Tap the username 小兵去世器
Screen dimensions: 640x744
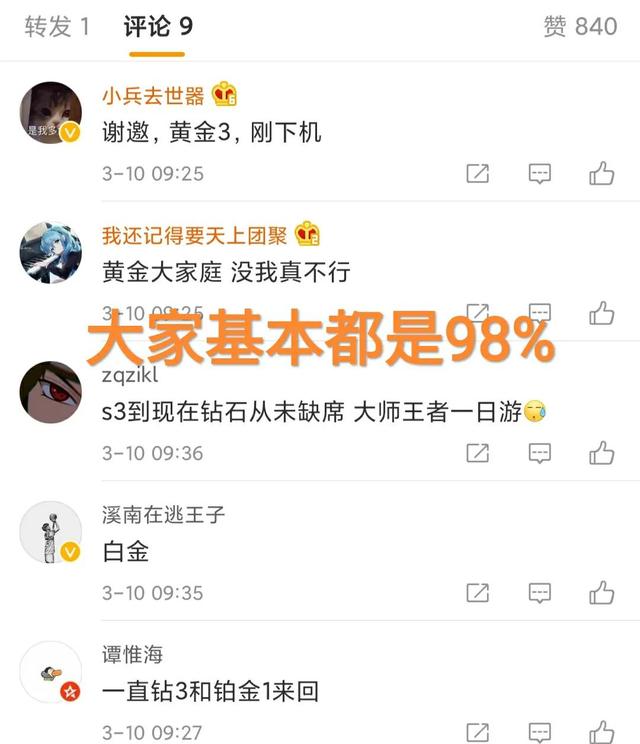point(153,96)
